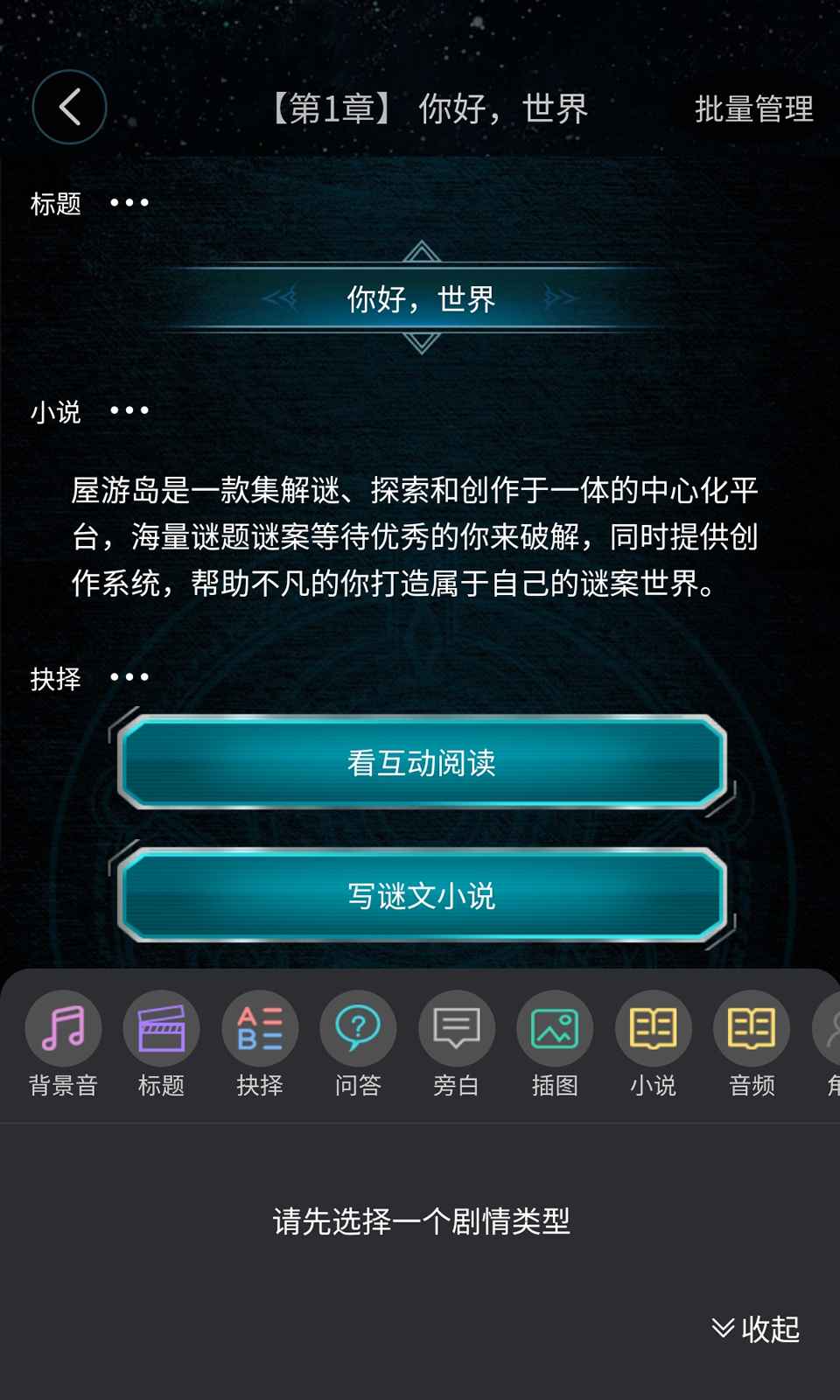Collapse the panel with 收起
The width and height of the screenshot is (840, 1400).
[x=756, y=1329]
